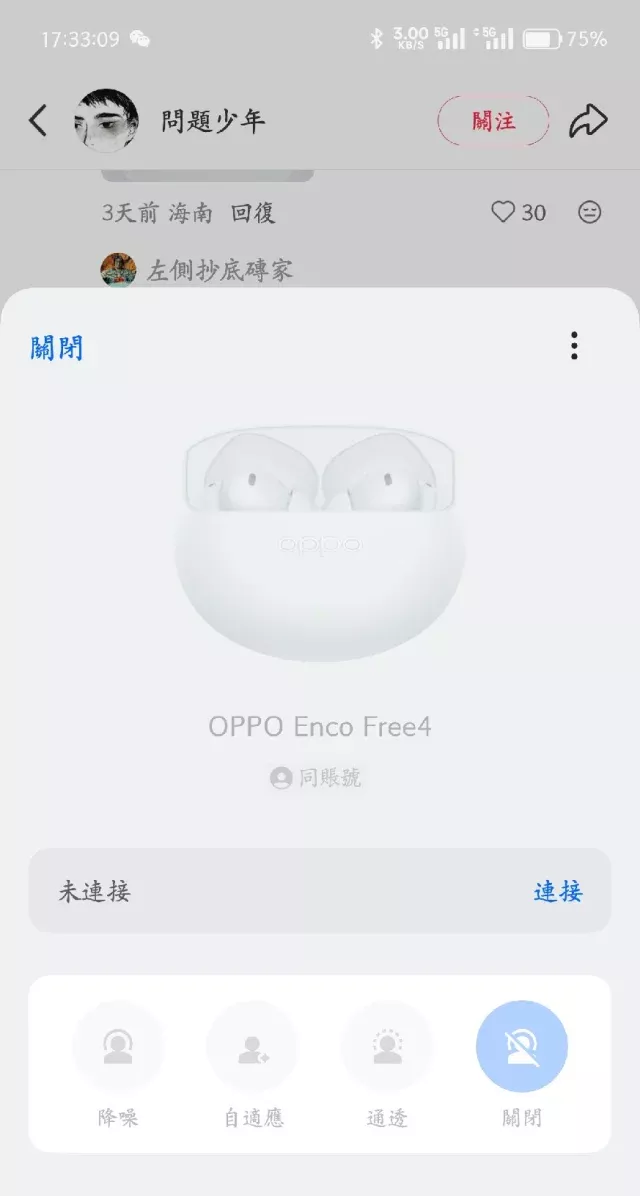Tap 連接 to connect the earbuds
Screen dimensions: 640x1196
click(x=558, y=891)
